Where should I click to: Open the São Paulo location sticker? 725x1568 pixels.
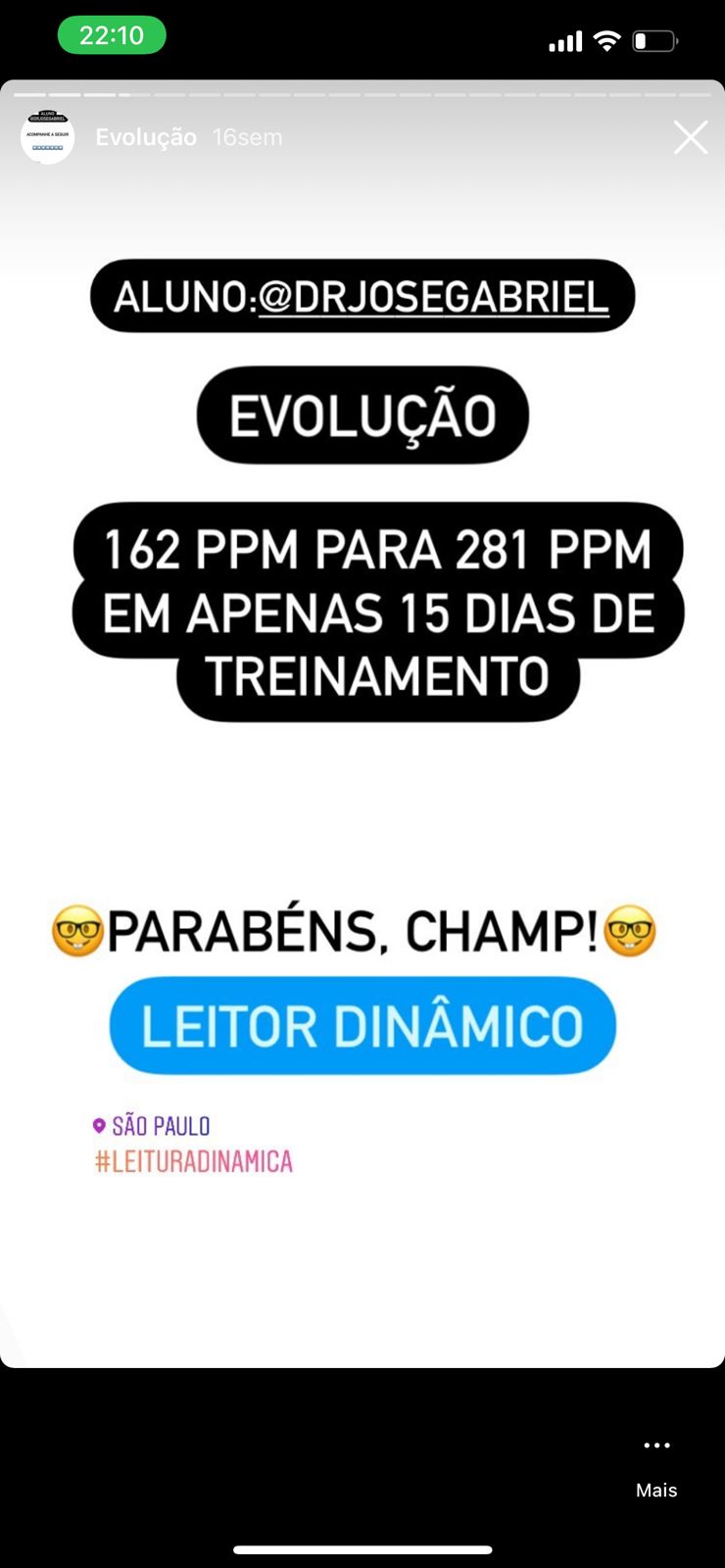coord(152,1126)
